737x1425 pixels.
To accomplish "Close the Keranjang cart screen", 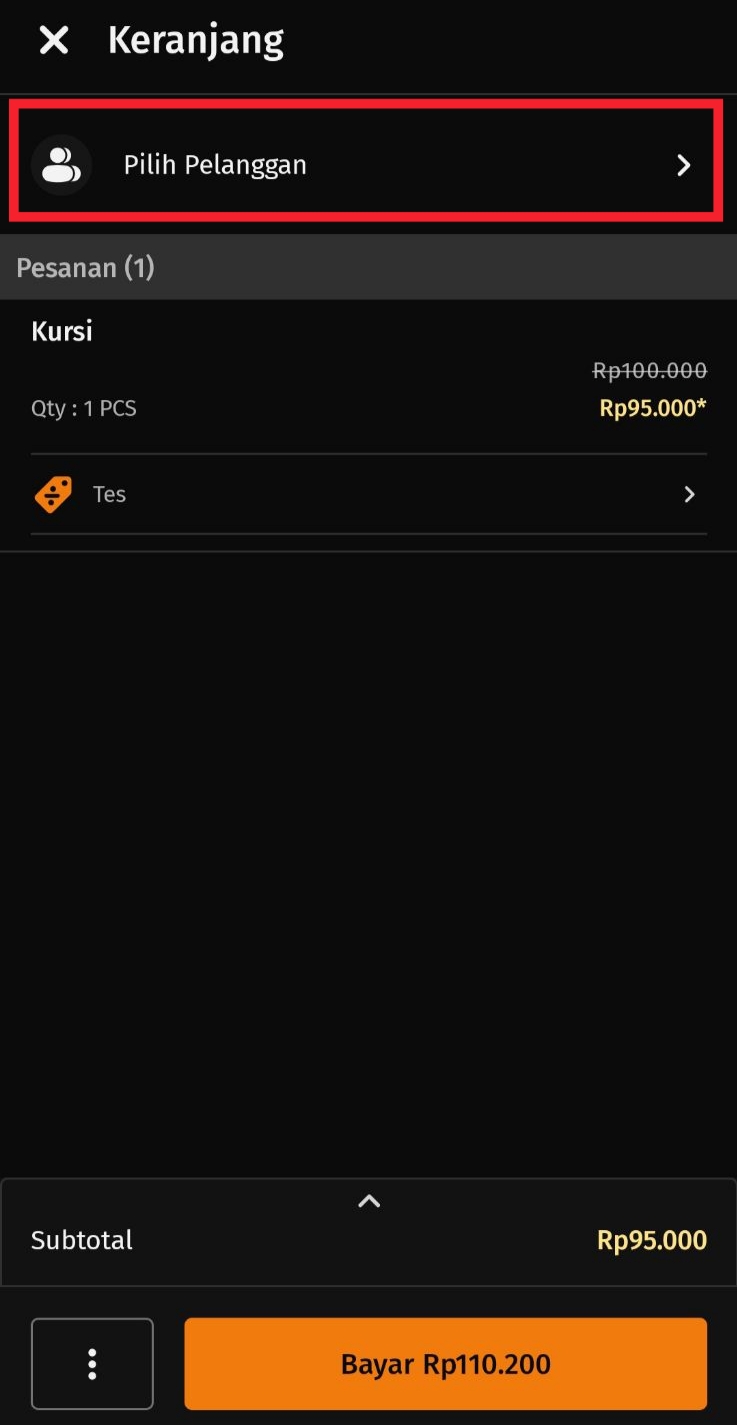I will (54, 41).
